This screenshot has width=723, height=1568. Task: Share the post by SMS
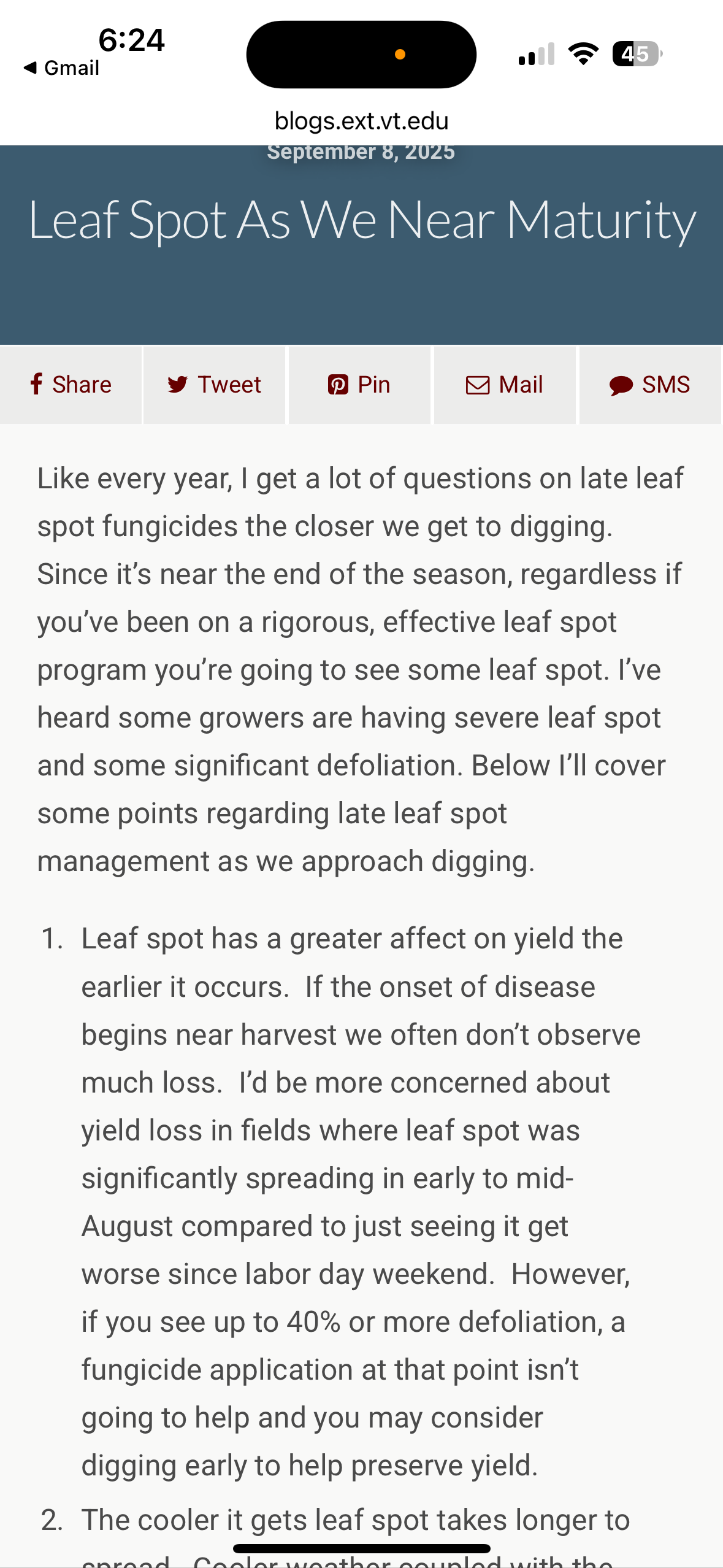(650, 385)
